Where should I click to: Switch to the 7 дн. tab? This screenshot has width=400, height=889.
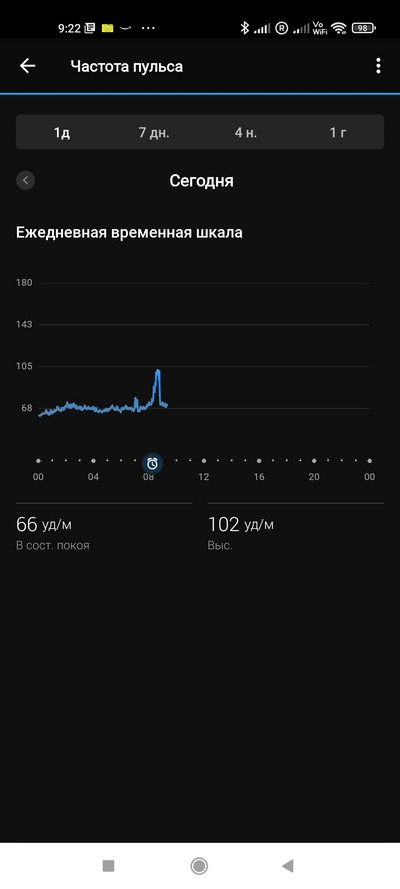point(154,133)
